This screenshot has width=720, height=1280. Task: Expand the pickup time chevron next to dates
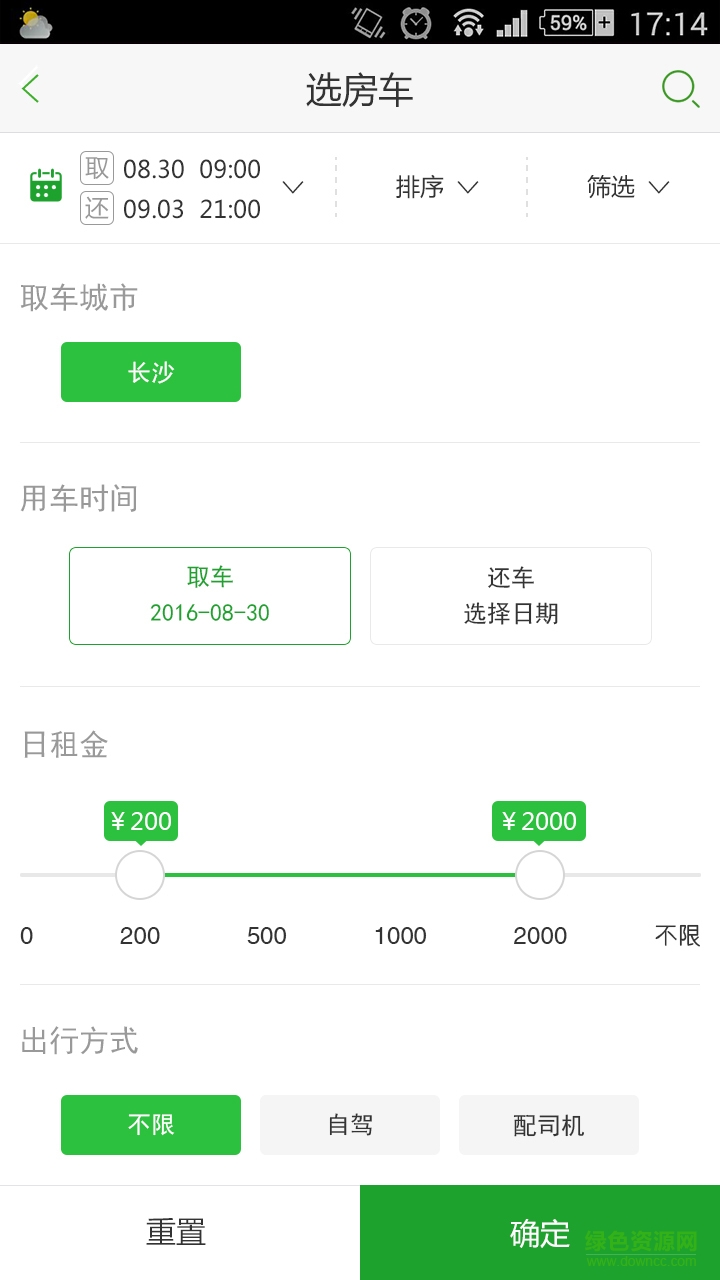[x=292, y=187]
